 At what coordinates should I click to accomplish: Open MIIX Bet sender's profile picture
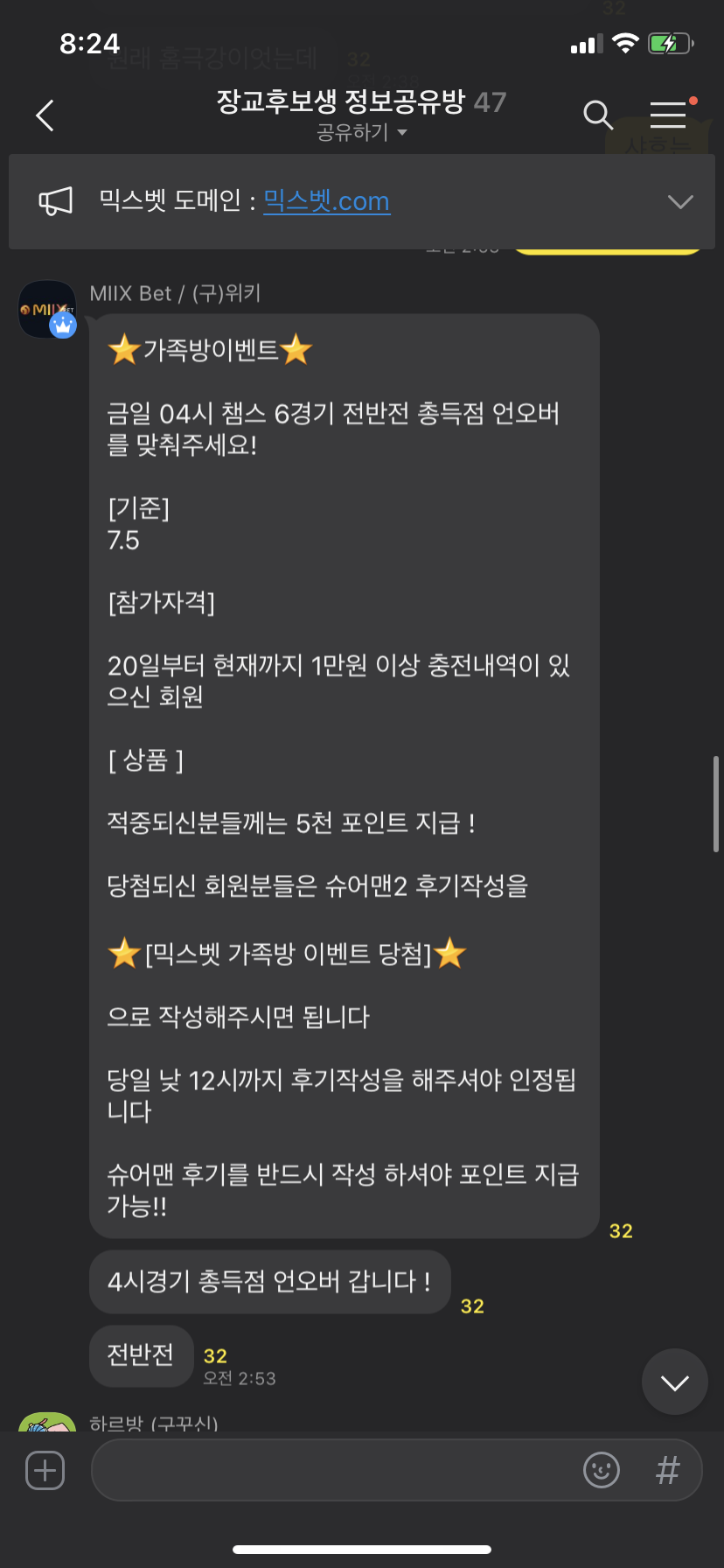[x=47, y=309]
